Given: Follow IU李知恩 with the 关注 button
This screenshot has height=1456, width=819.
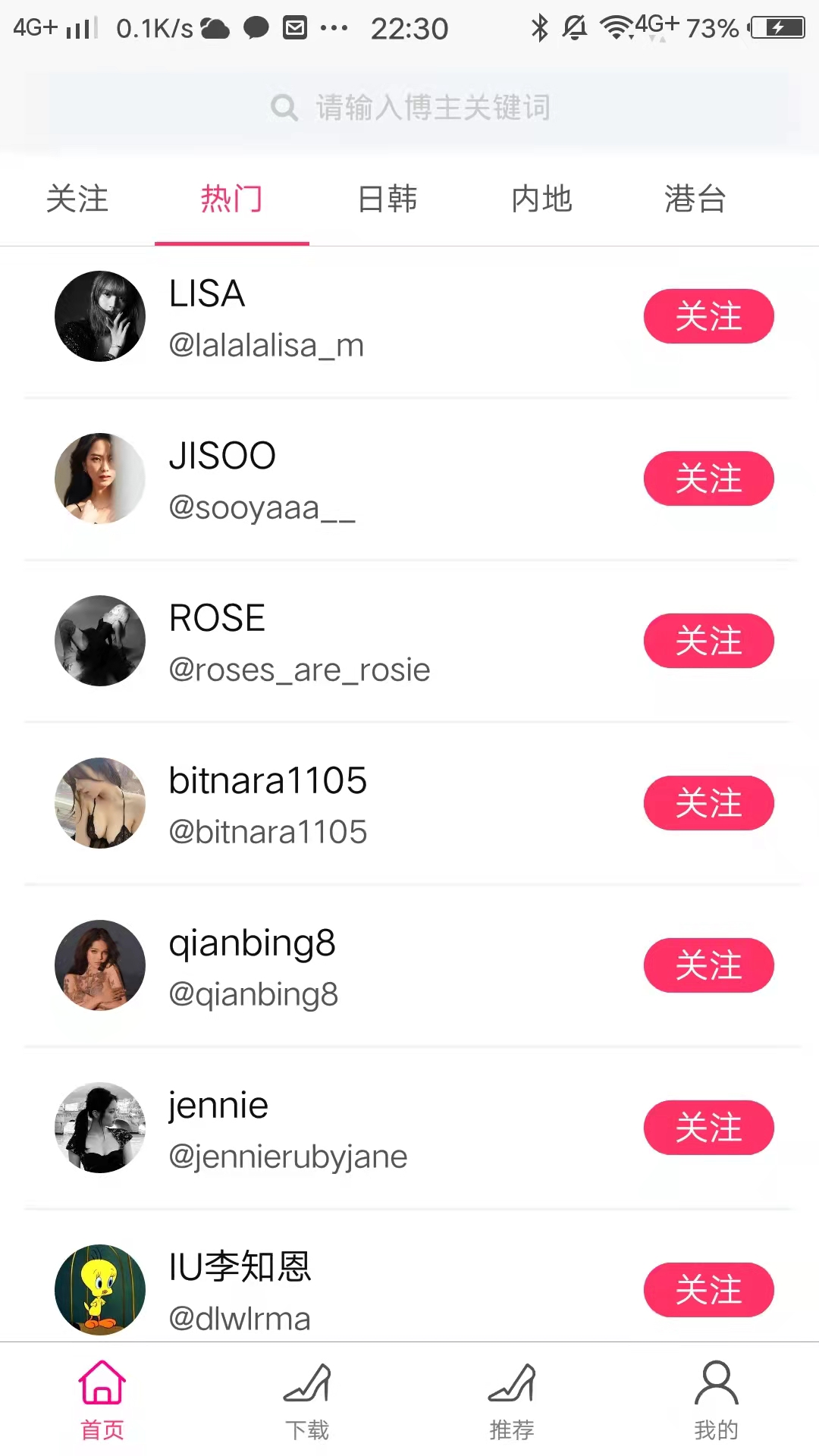Looking at the screenshot, I should (x=708, y=1290).
